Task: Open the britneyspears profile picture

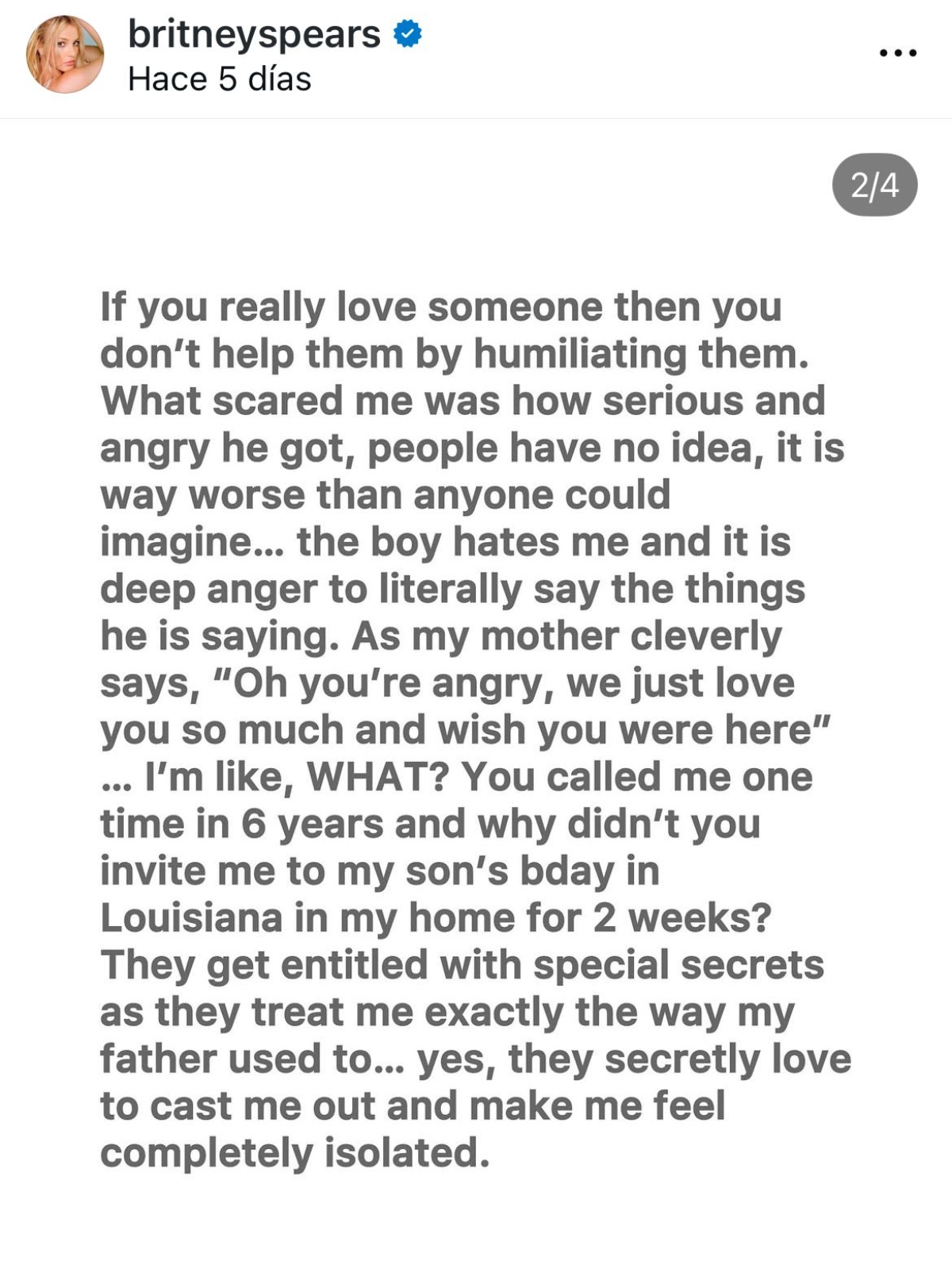Action: point(65,55)
